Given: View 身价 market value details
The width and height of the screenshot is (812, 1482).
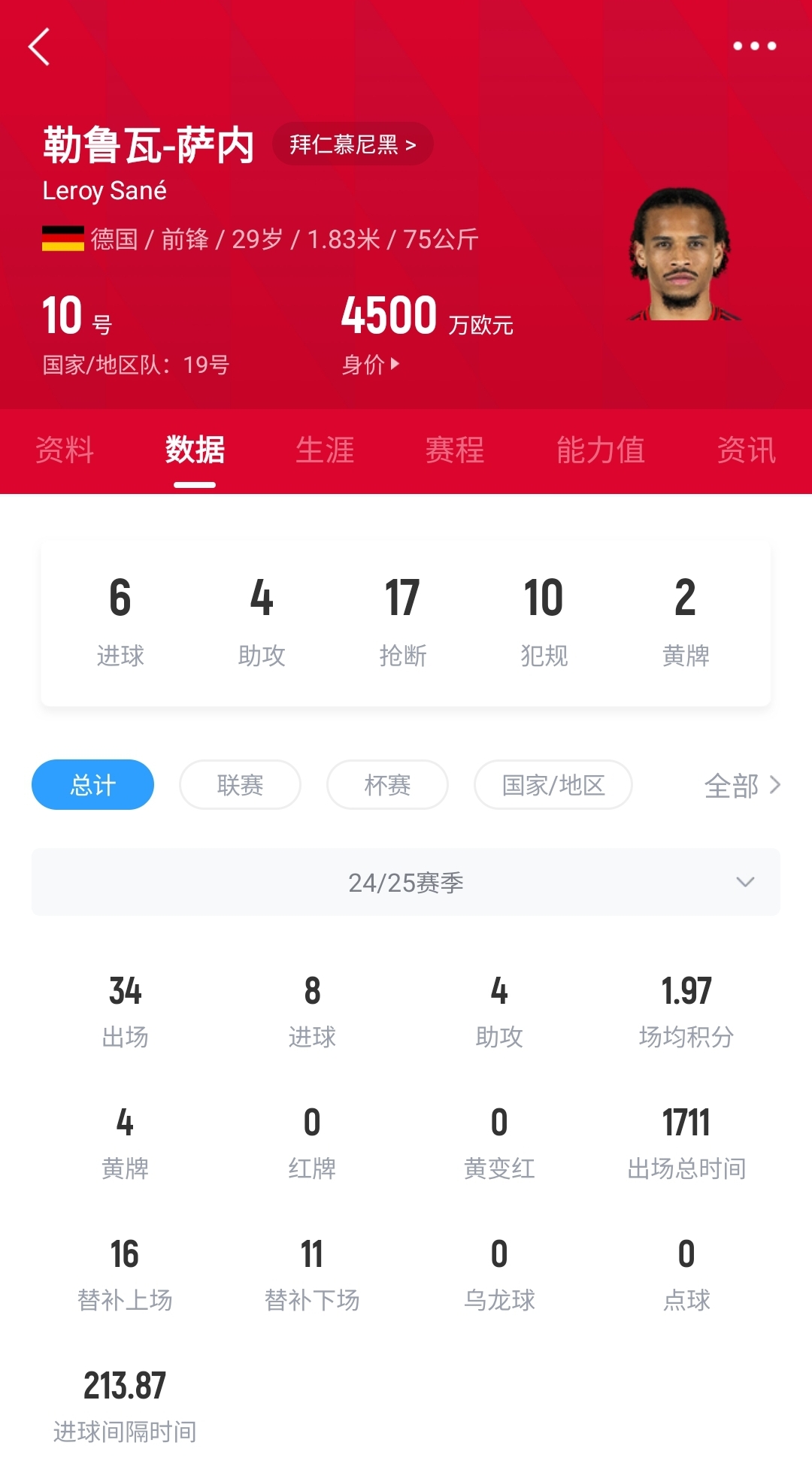Looking at the screenshot, I should [x=370, y=365].
